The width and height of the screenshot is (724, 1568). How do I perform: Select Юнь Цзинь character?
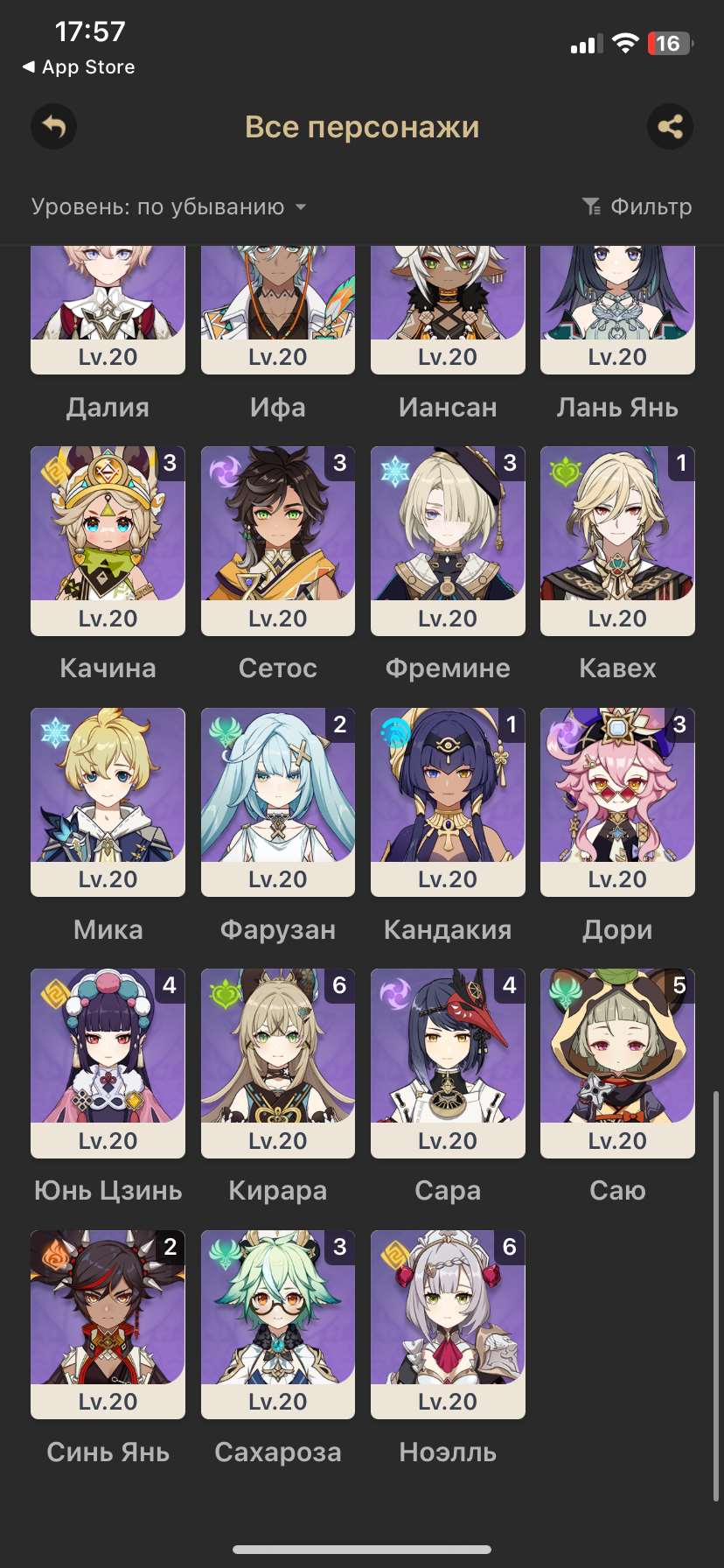tap(108, 1062)
